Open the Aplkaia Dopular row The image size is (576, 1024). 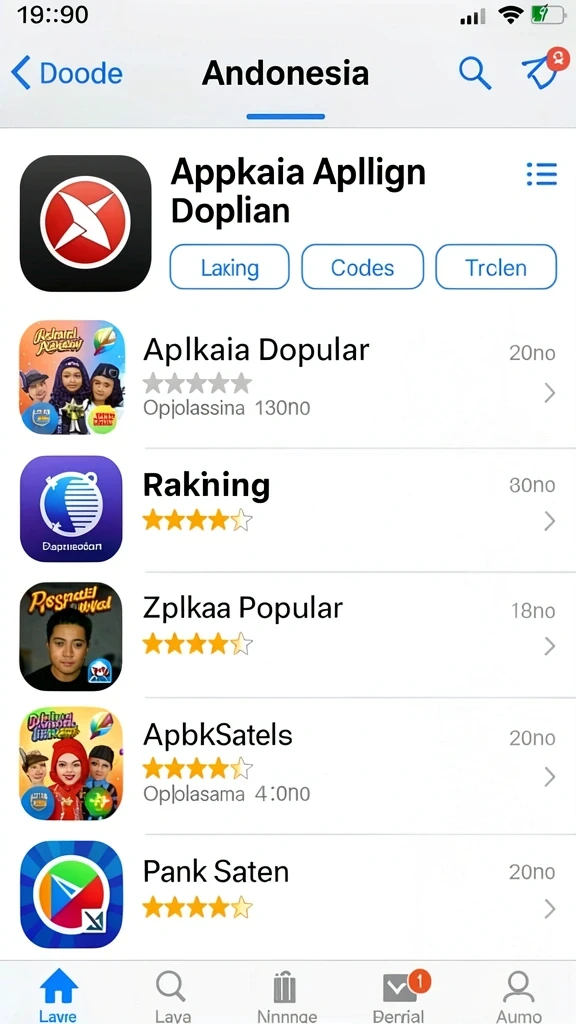coord(288,379)
